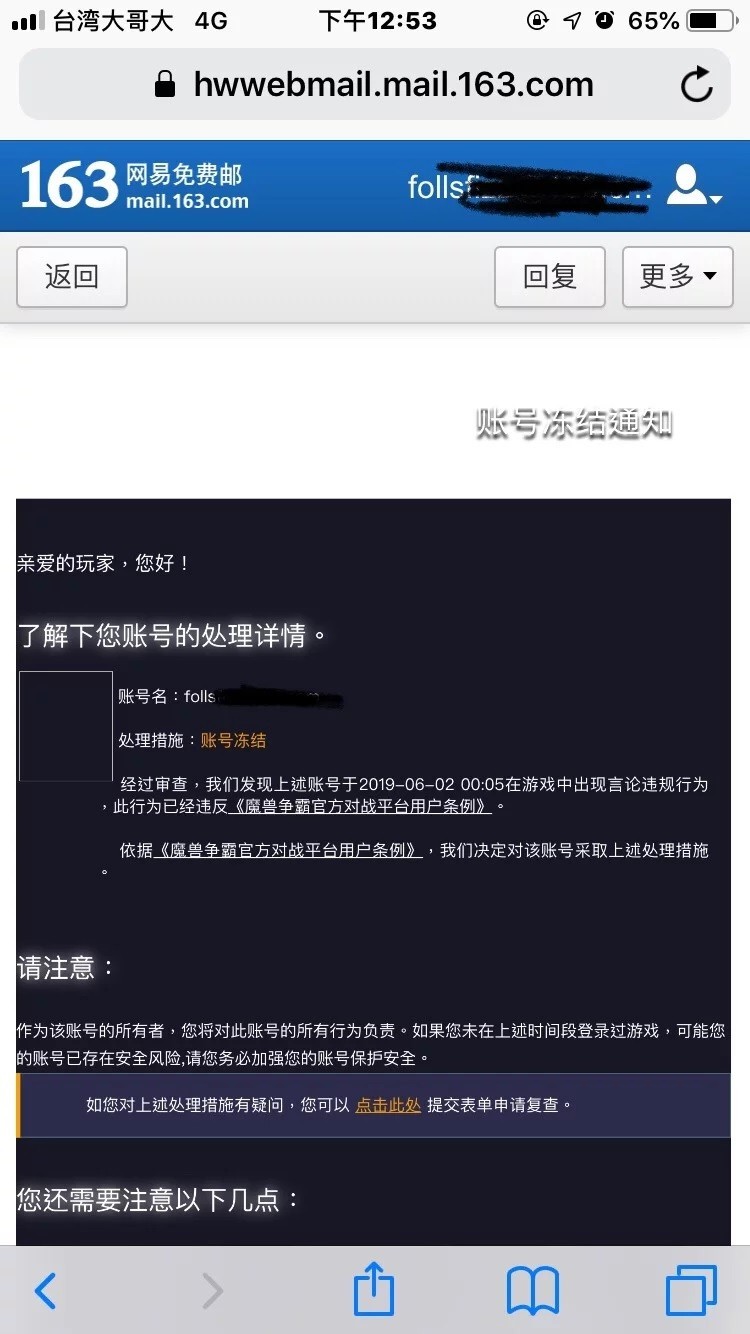Tap the 返回 back button

coord(72,277)
